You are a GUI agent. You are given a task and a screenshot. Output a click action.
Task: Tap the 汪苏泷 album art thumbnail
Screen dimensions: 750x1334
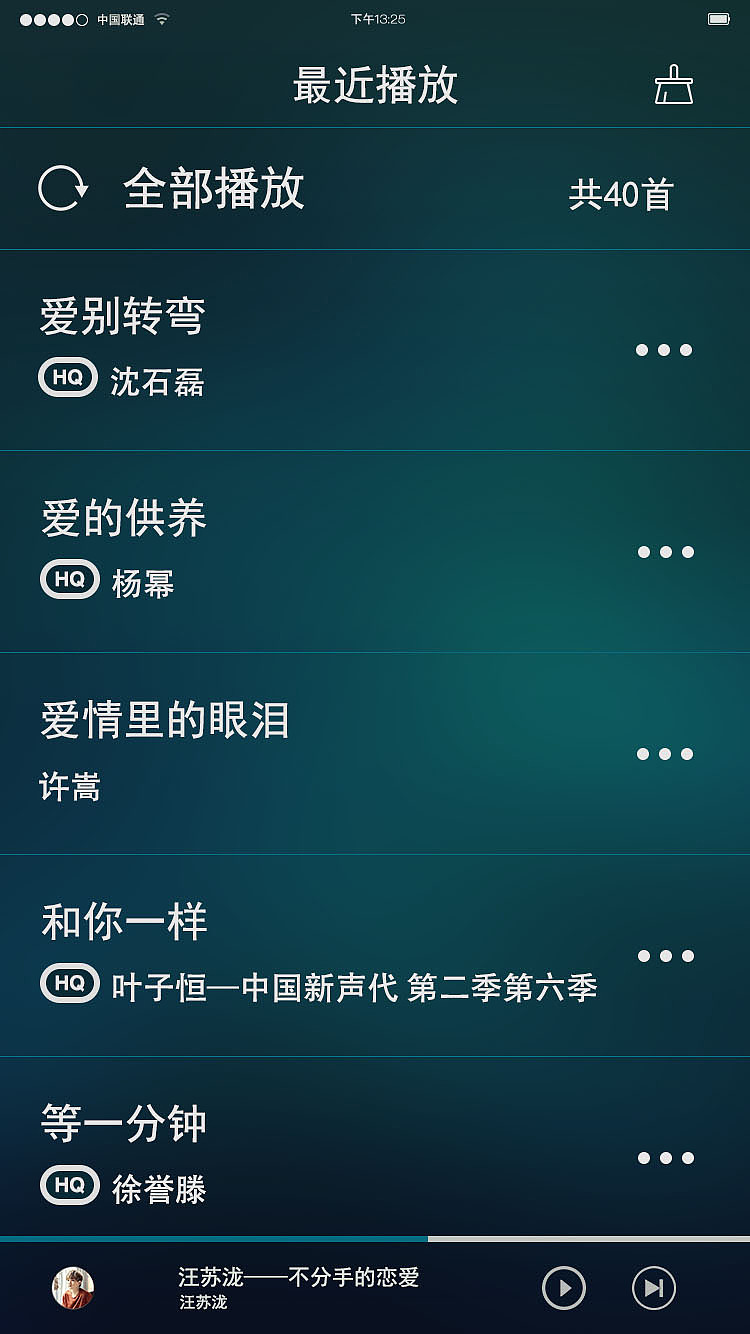(77, 1287)
